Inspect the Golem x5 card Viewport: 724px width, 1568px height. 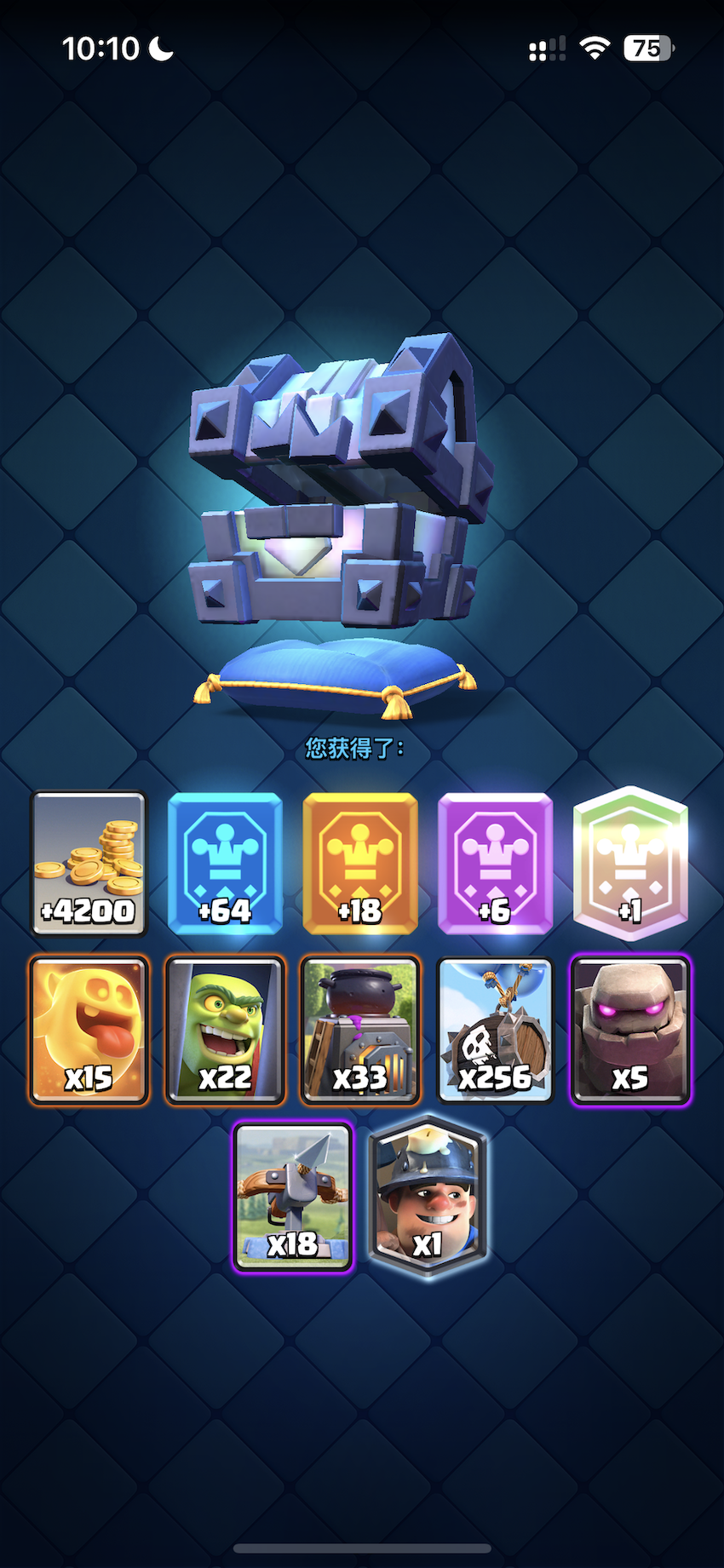coord(630,1031)
